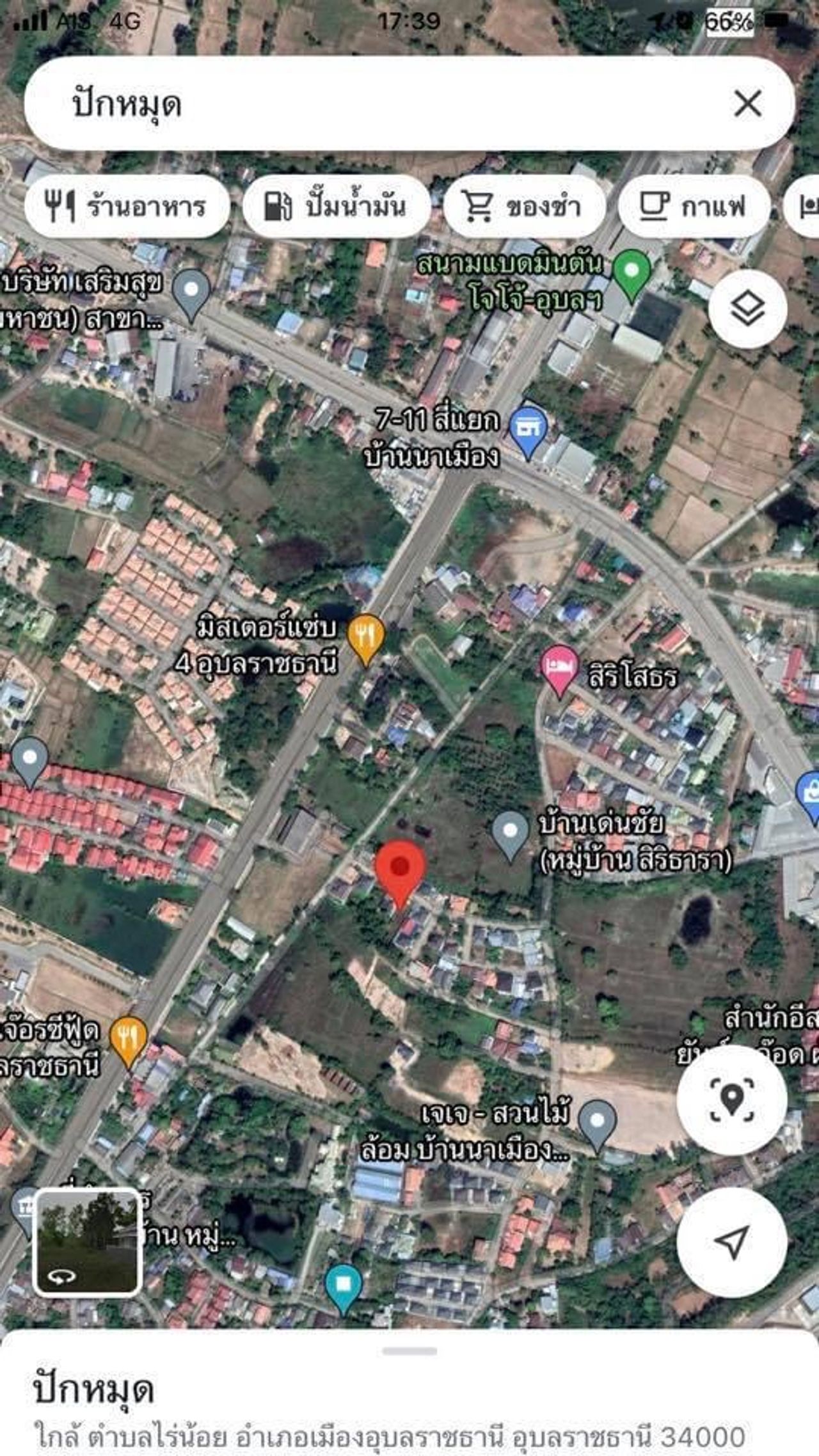Expand the ปักหมุด bottom sheet handle
Image resolution: width=819 pixels, height=1456 pixels.
409,1351
